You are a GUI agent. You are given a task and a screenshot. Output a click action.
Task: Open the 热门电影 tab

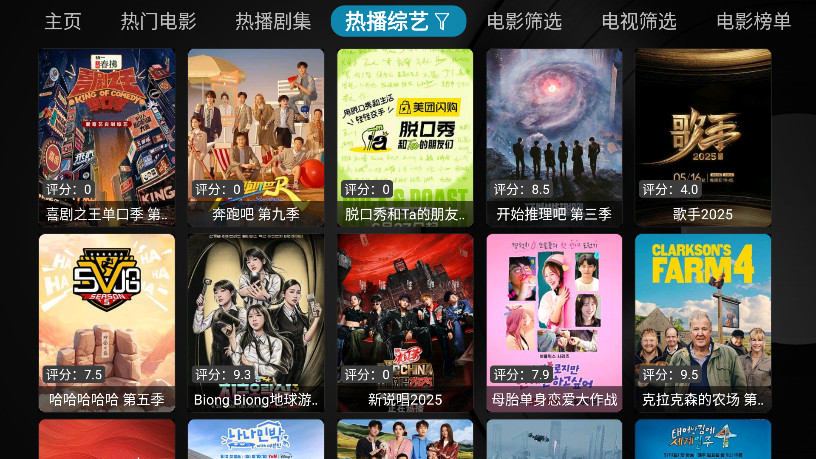pyautogui.click(x=158, y=21)
